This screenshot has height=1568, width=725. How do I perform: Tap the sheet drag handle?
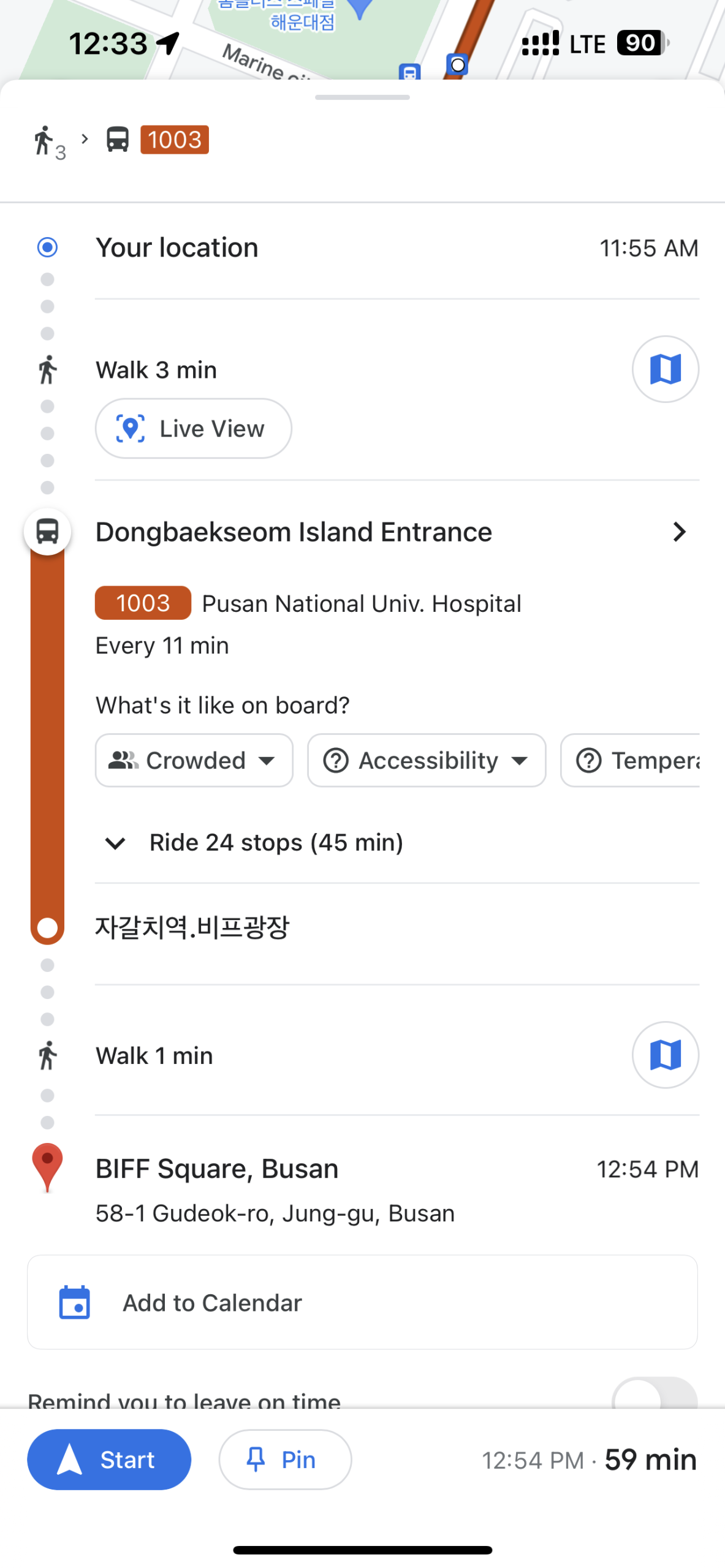pos(362,97)
